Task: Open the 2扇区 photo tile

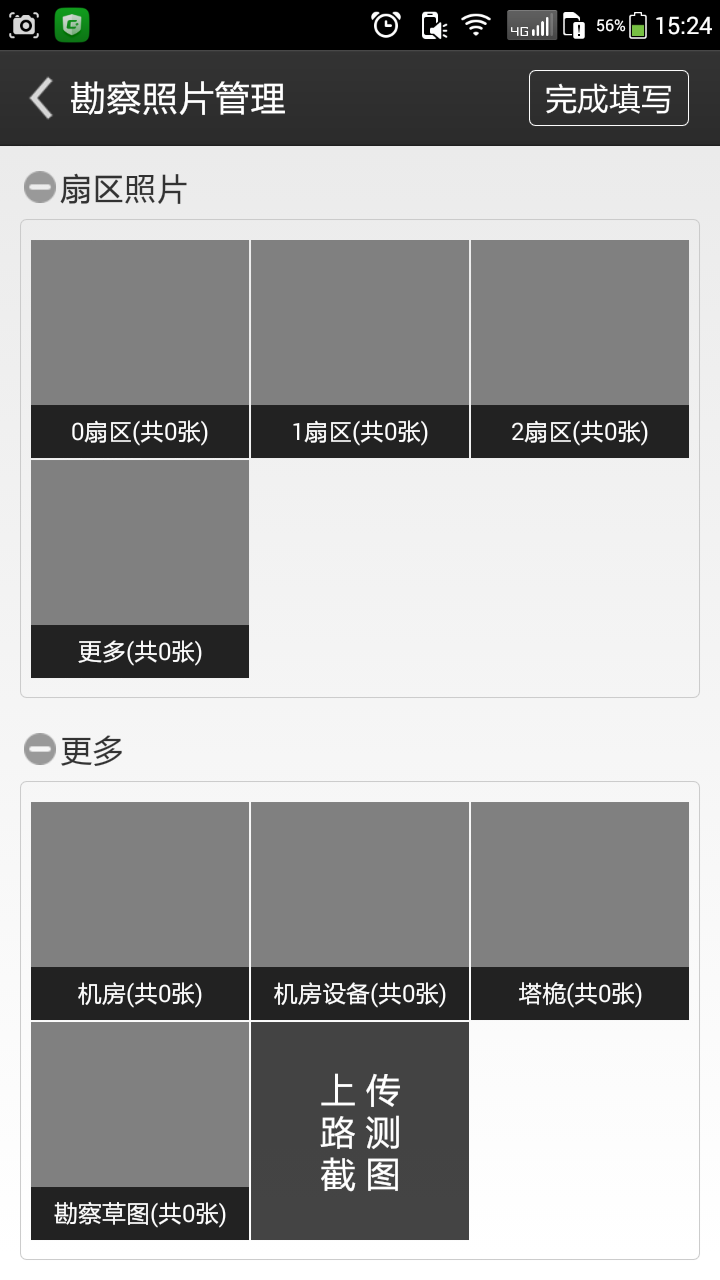Action: (580, 348)
